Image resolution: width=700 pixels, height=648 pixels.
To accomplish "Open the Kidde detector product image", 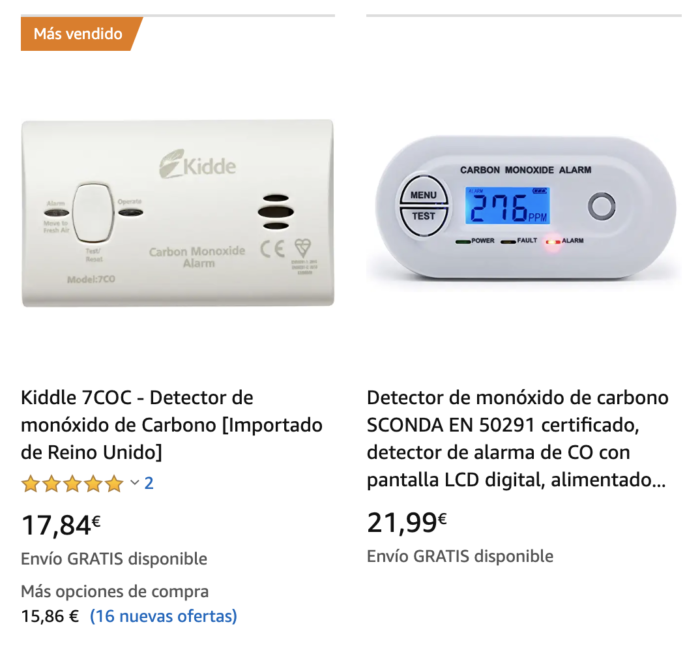I will pyautogui.click(x=178, y=213).
